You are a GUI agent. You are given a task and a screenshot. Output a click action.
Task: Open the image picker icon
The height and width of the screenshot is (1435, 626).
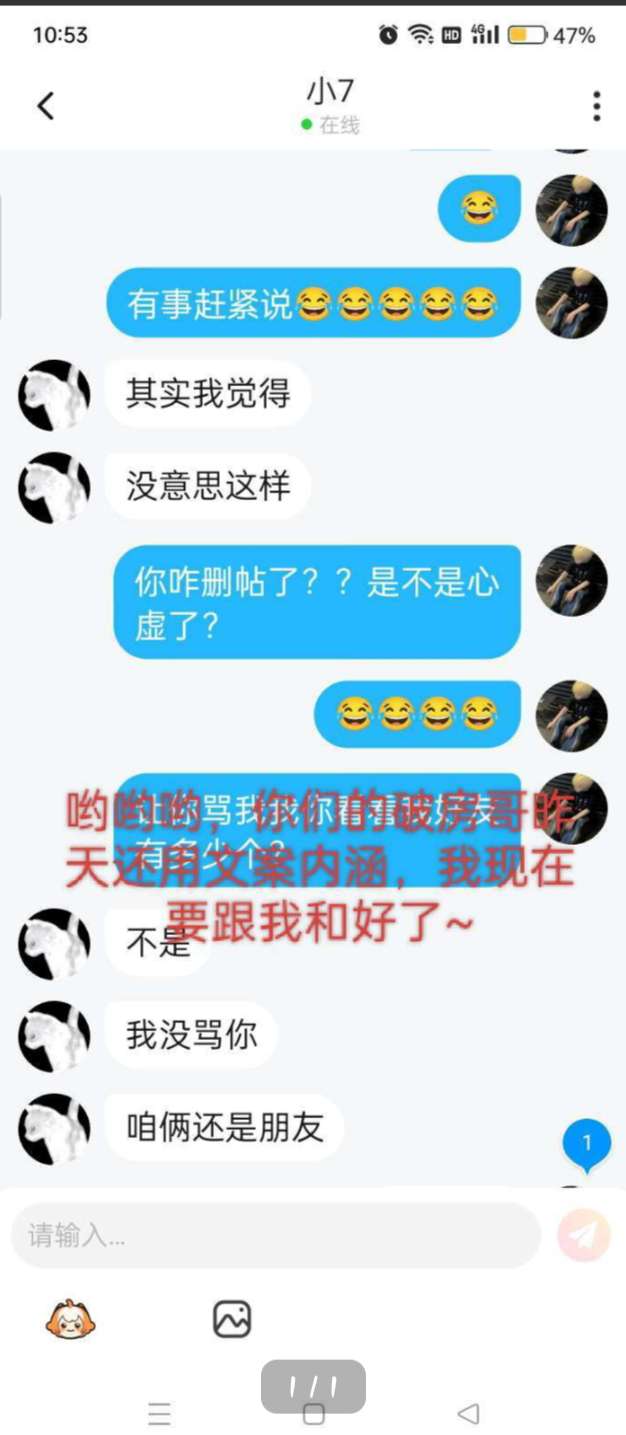(232, 1319)
